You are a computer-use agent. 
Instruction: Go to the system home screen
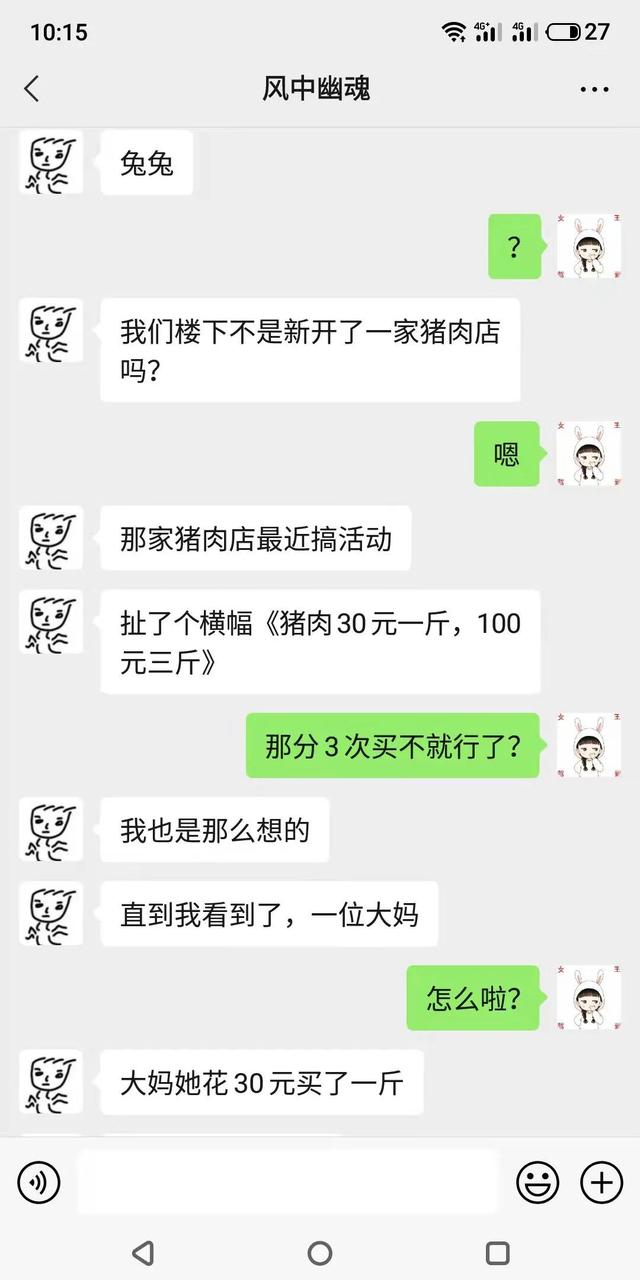[x=320, y=1252]
